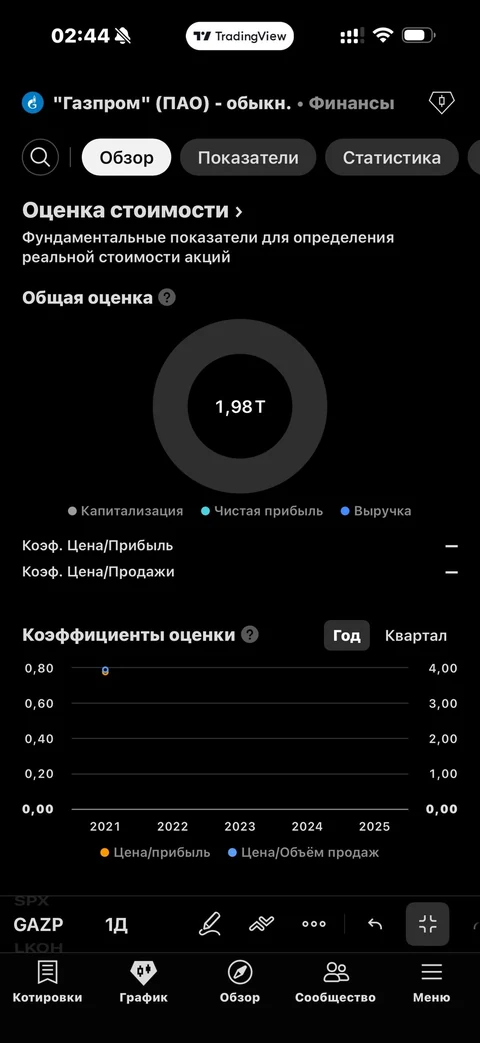
Task: Open the Меню tab
Action: tap(431, 982)
